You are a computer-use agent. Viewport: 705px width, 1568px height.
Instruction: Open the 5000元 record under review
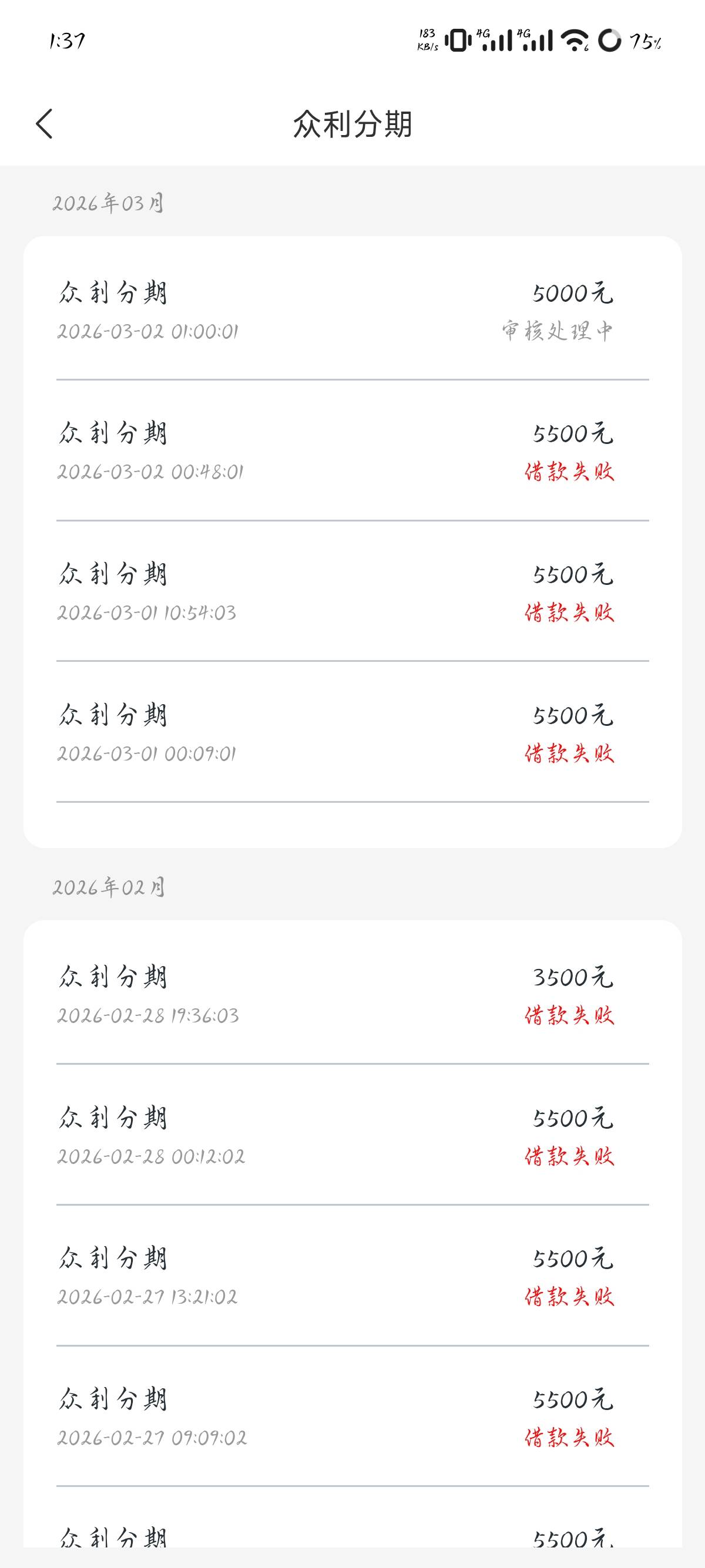(x=352, y=311)
